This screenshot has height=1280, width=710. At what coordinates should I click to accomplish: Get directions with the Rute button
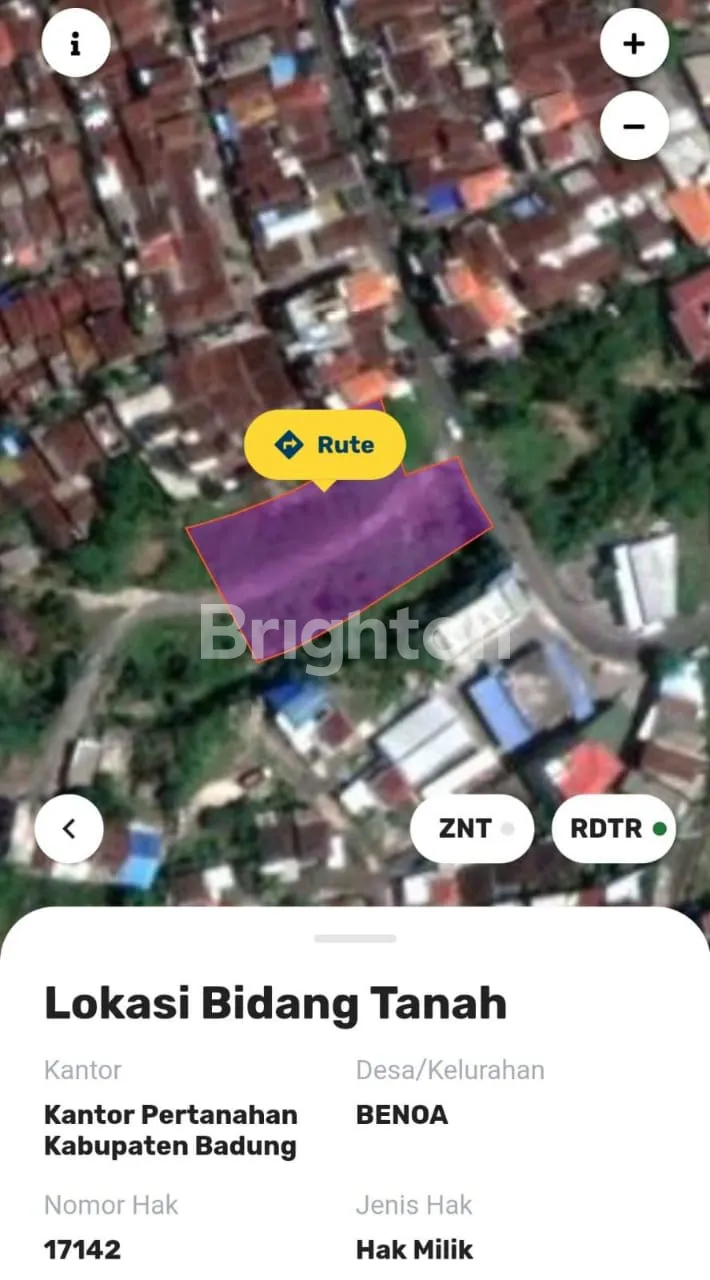tap(325, 444)
